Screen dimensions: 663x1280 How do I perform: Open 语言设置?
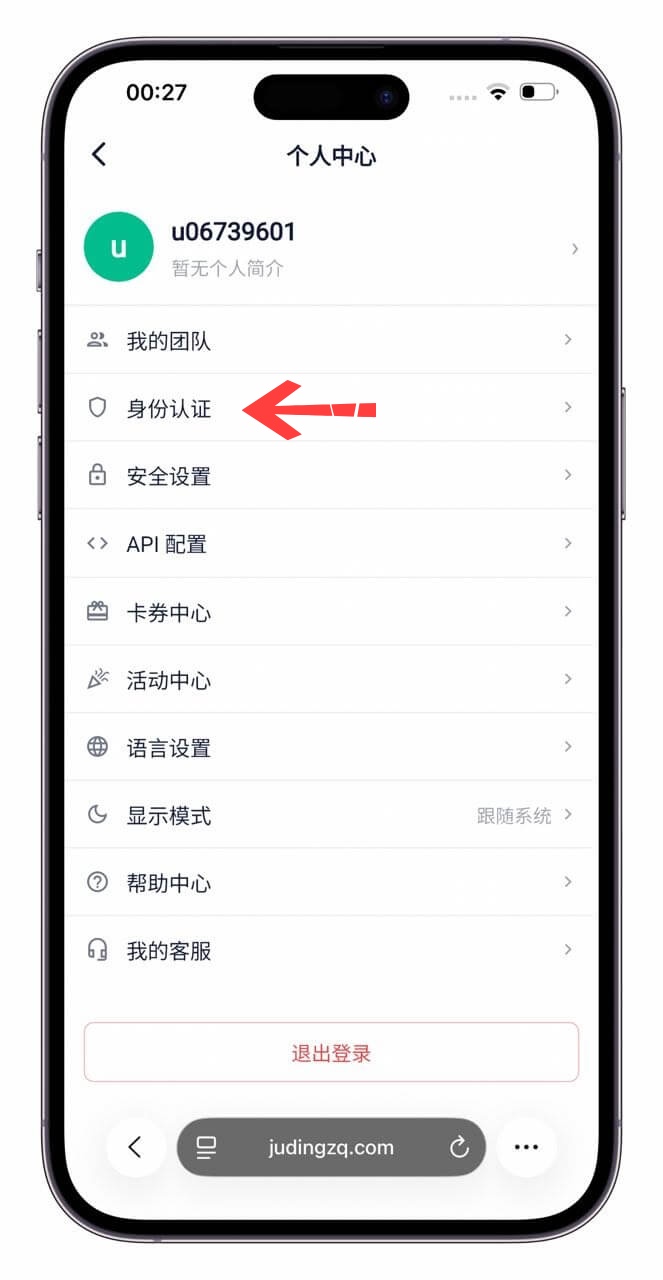(x=331, y=747)
